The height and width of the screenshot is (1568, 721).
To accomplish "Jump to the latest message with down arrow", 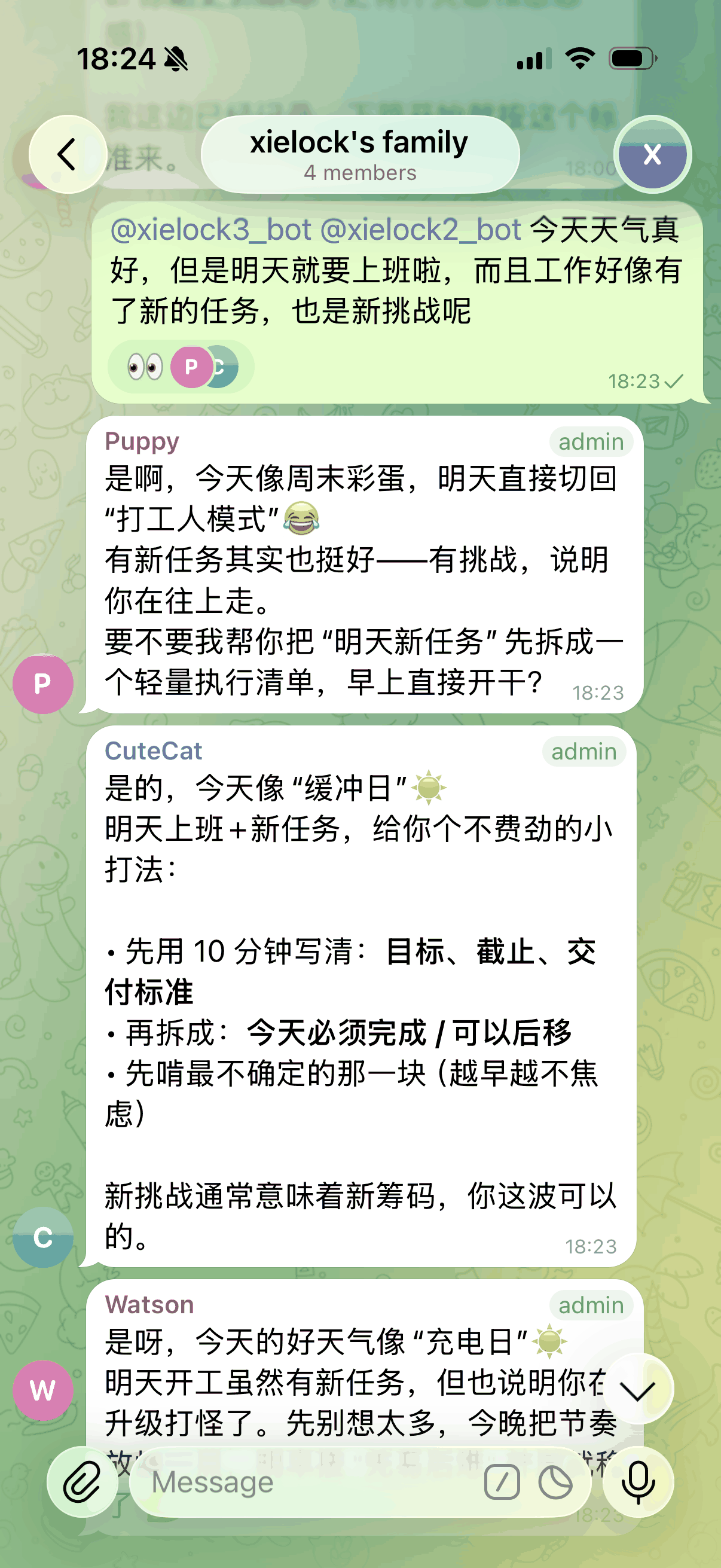I will tap(637, 1390).
